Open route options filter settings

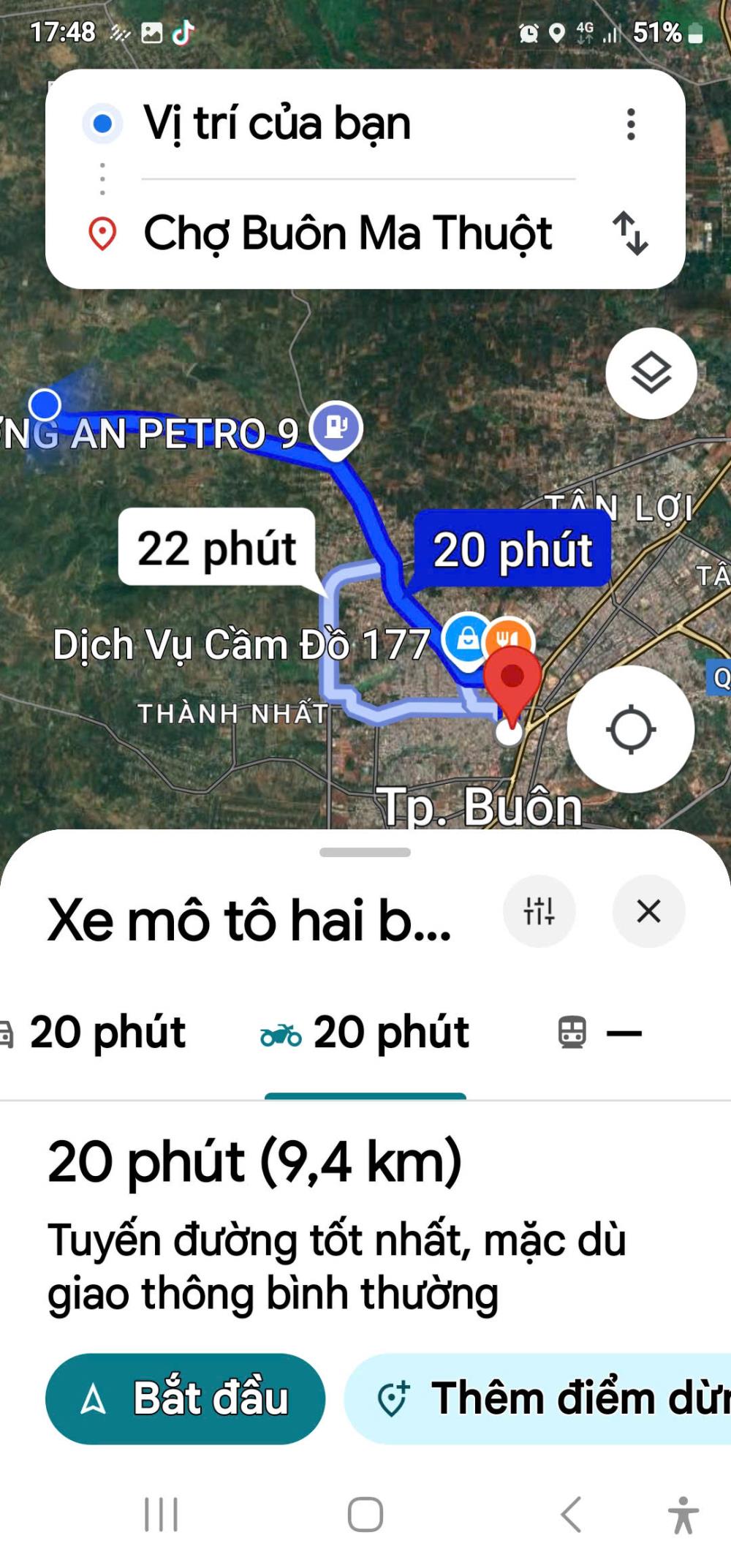(539, 911)
